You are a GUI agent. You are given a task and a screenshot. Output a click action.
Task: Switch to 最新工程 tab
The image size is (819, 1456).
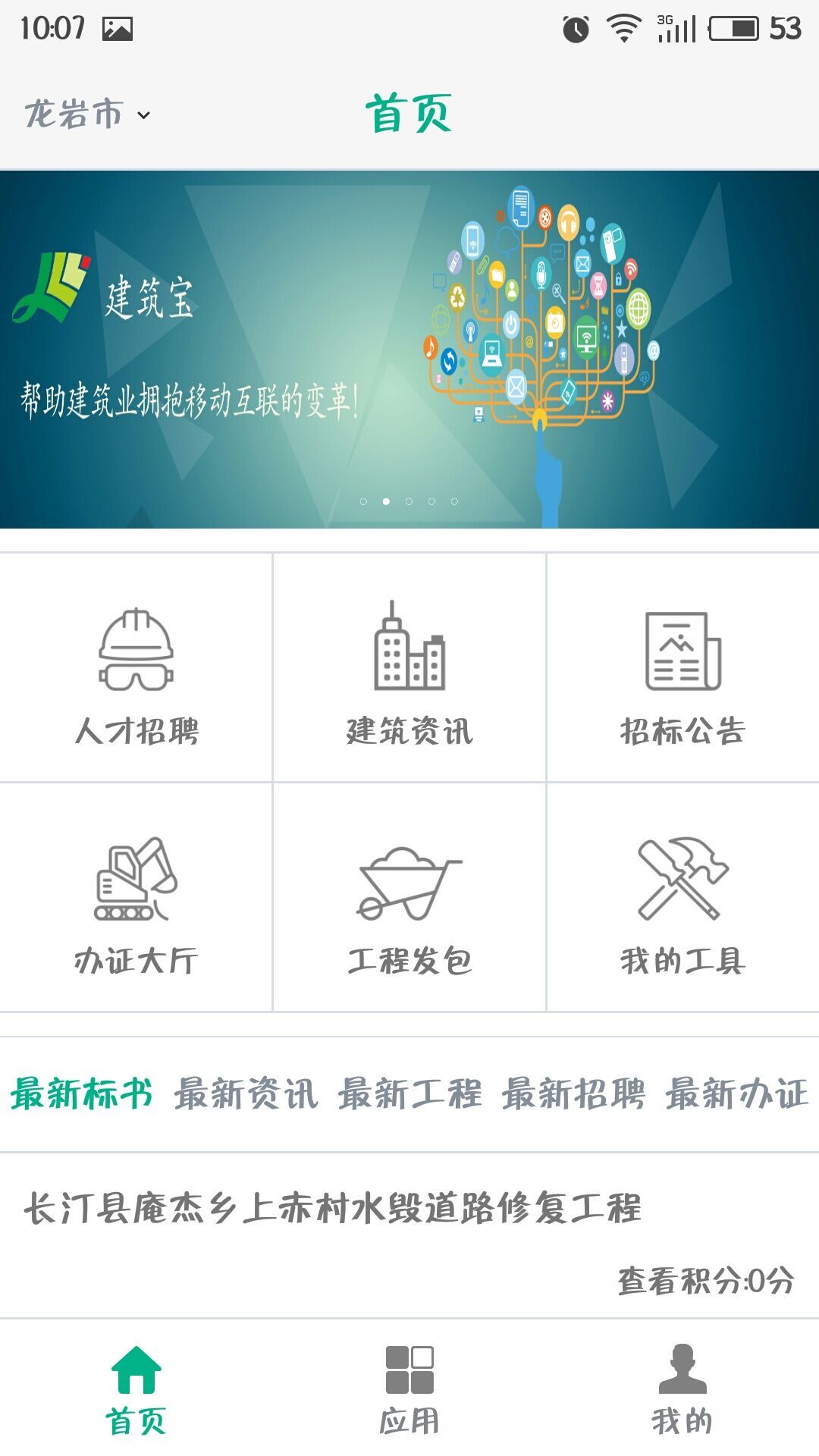[x=409, y=1094]
